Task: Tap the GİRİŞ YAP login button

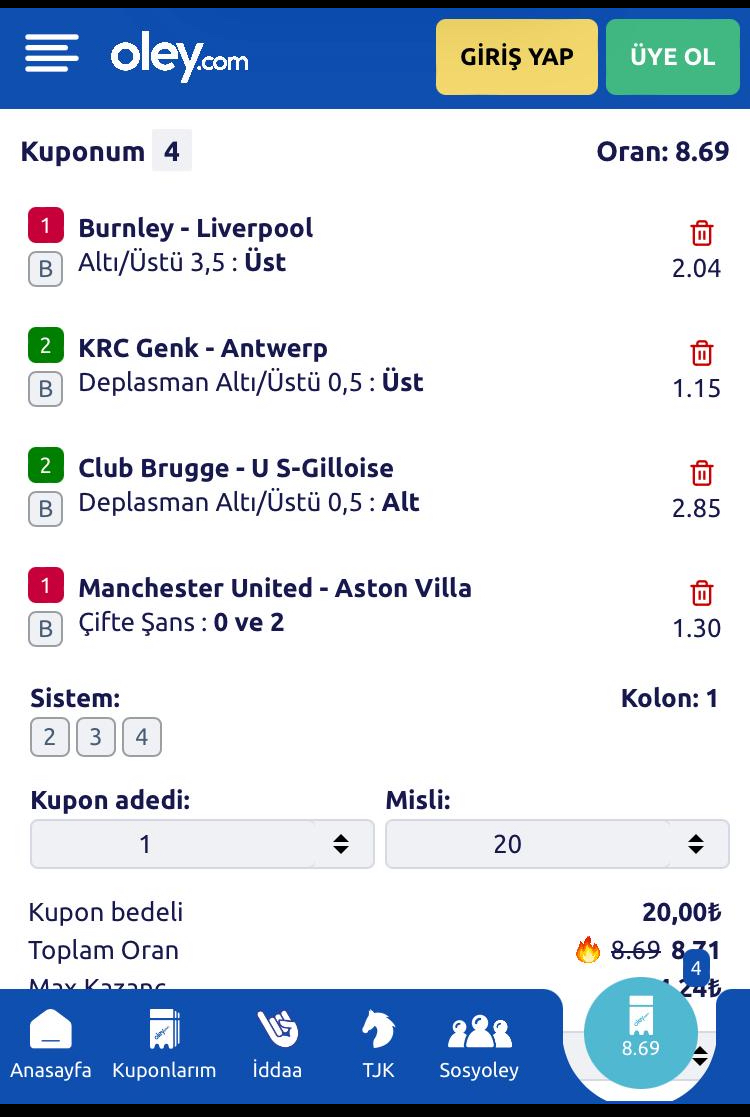Action: point(516,57)
